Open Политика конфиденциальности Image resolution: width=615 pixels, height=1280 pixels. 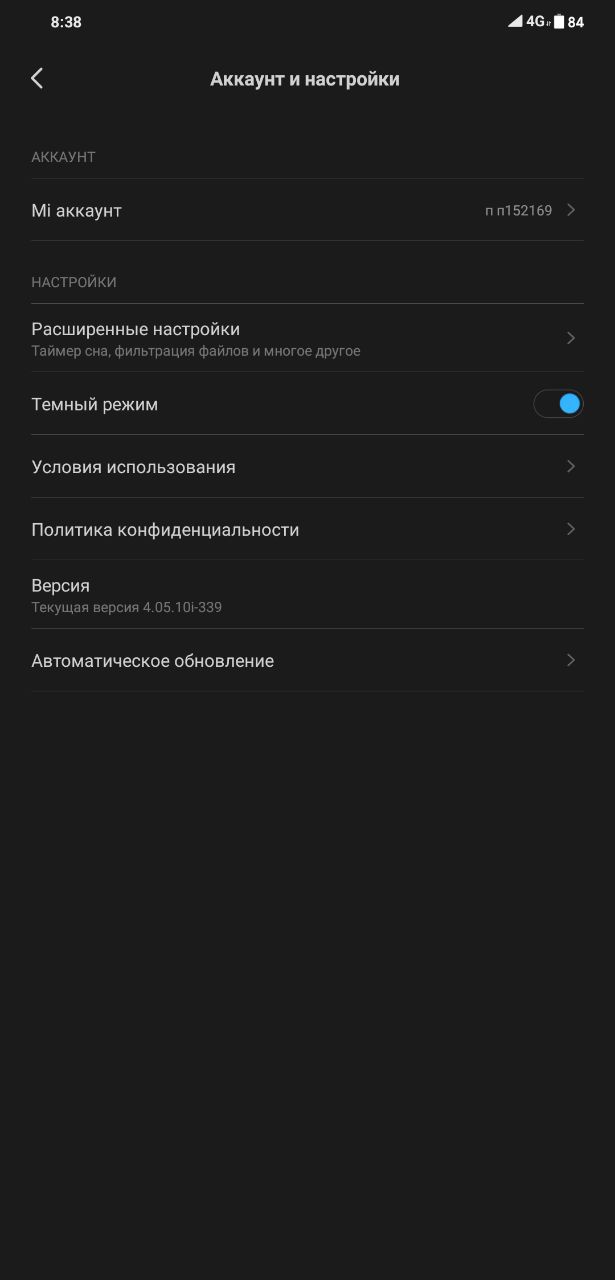(307, 530)
